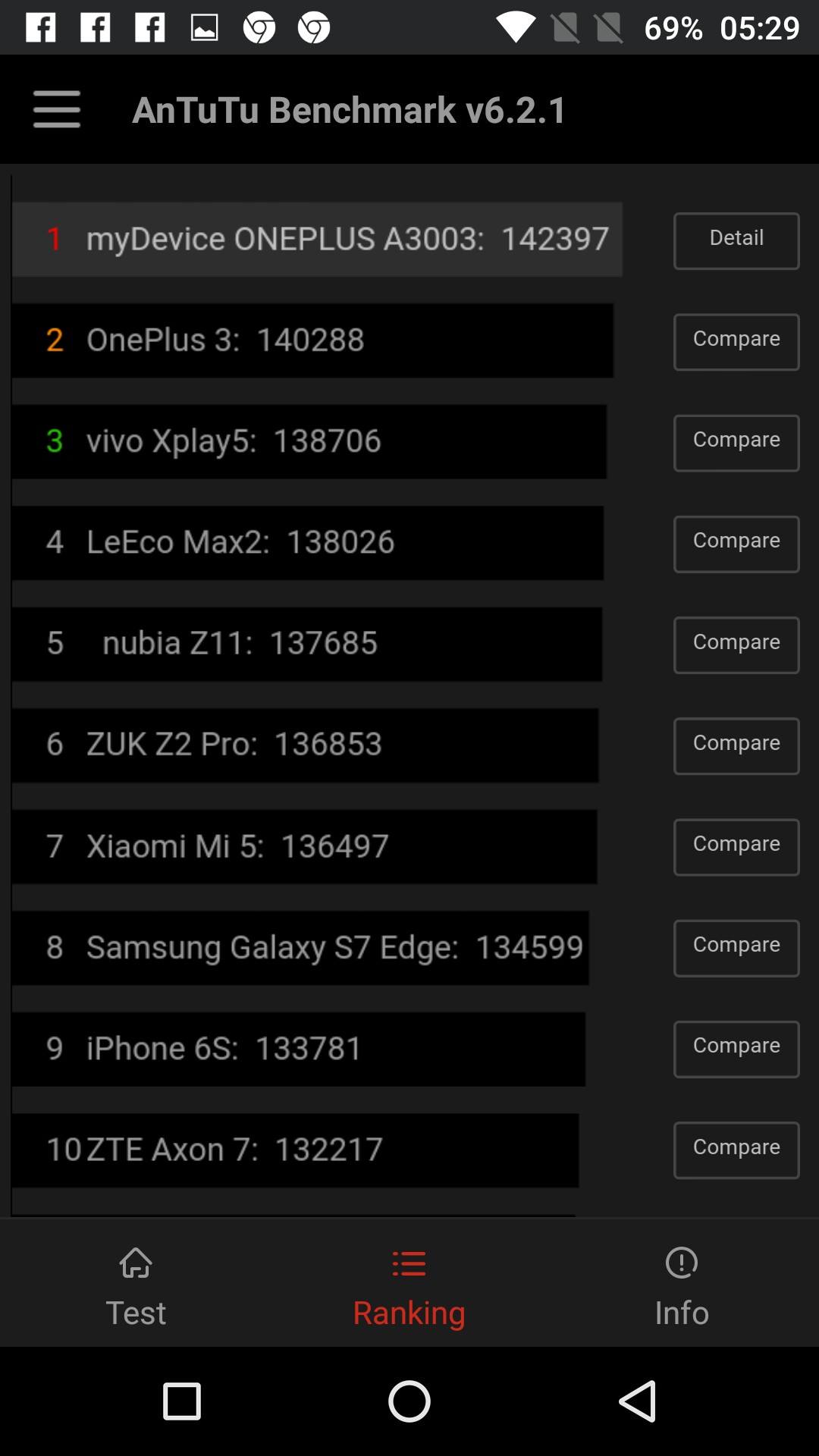Go to the system home screen
Viewport: 819px width, 1456px height.
[409, 1401]
